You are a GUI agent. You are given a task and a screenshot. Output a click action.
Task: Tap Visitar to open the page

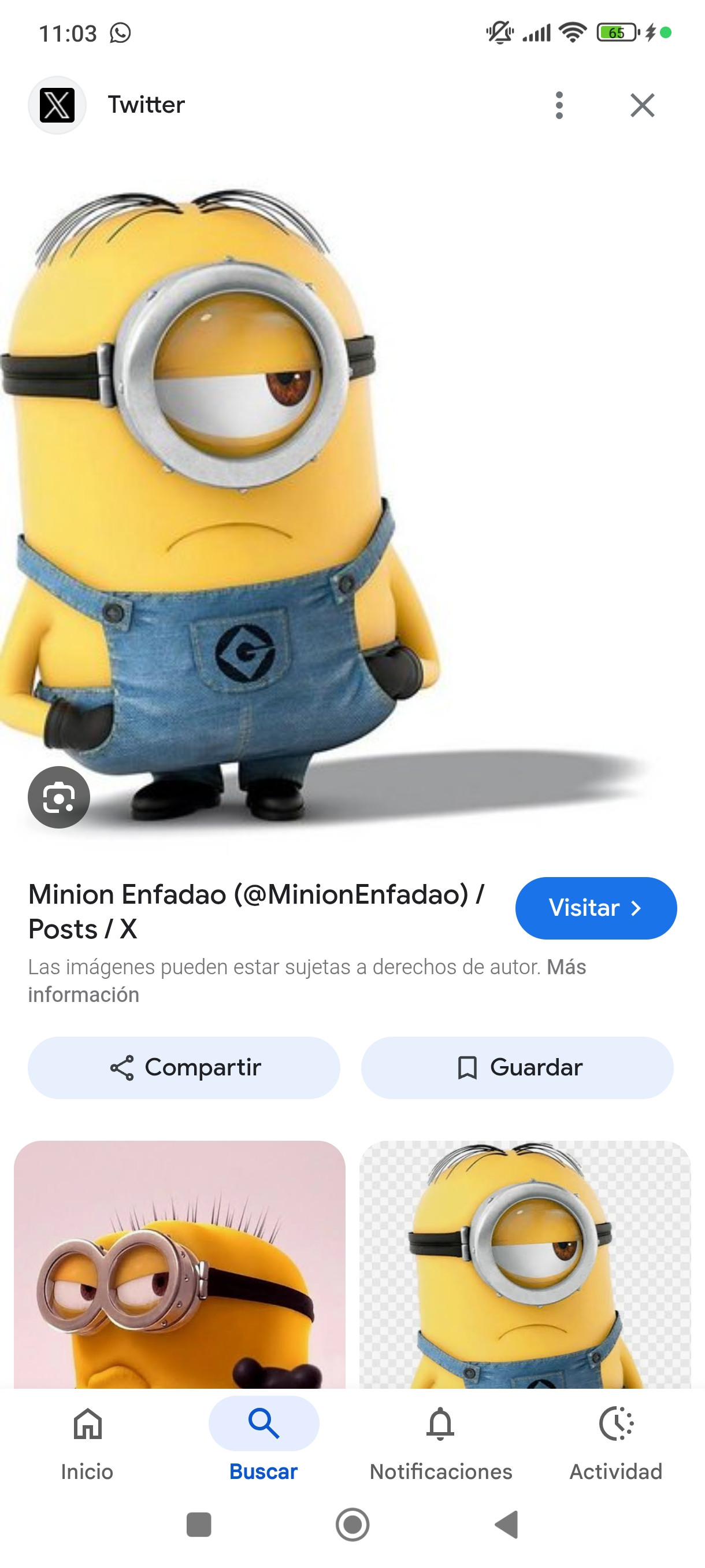pos(595,908)
